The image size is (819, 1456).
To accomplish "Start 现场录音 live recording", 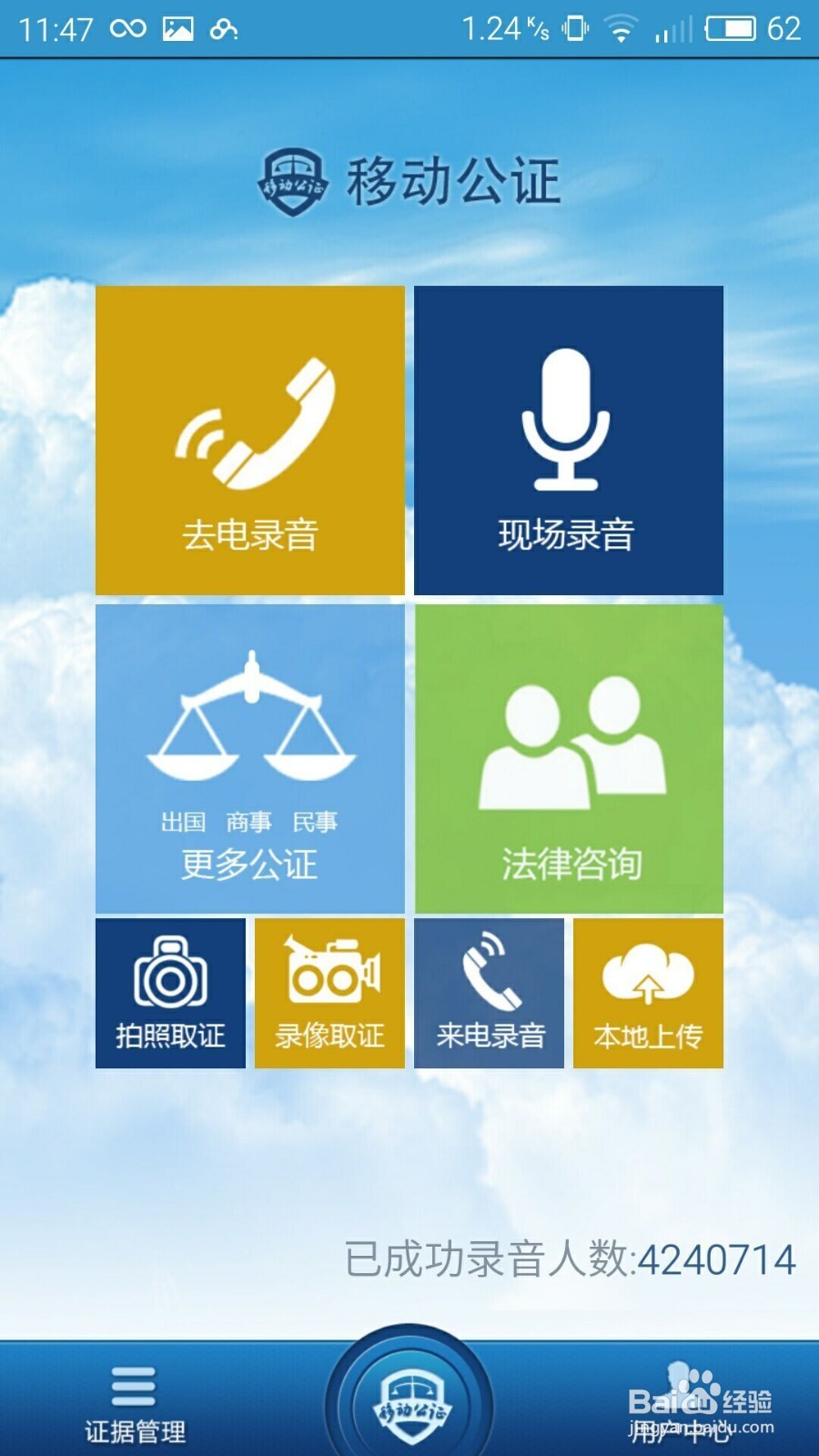I will [568, 440].
